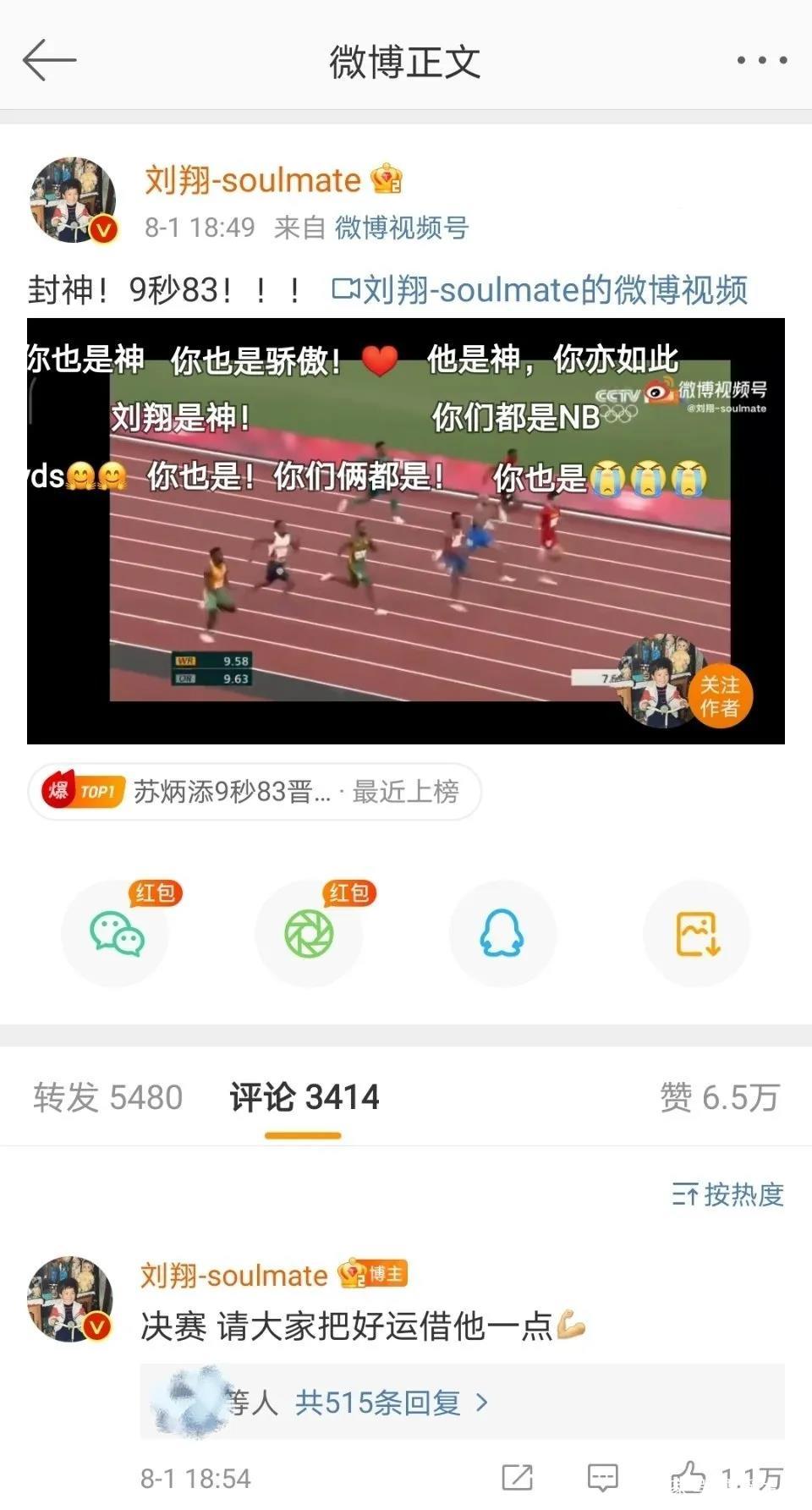Screen dimensions: 812x1510
Task: Reply to the 决赛 comment
Action: tap(602, 1478)
